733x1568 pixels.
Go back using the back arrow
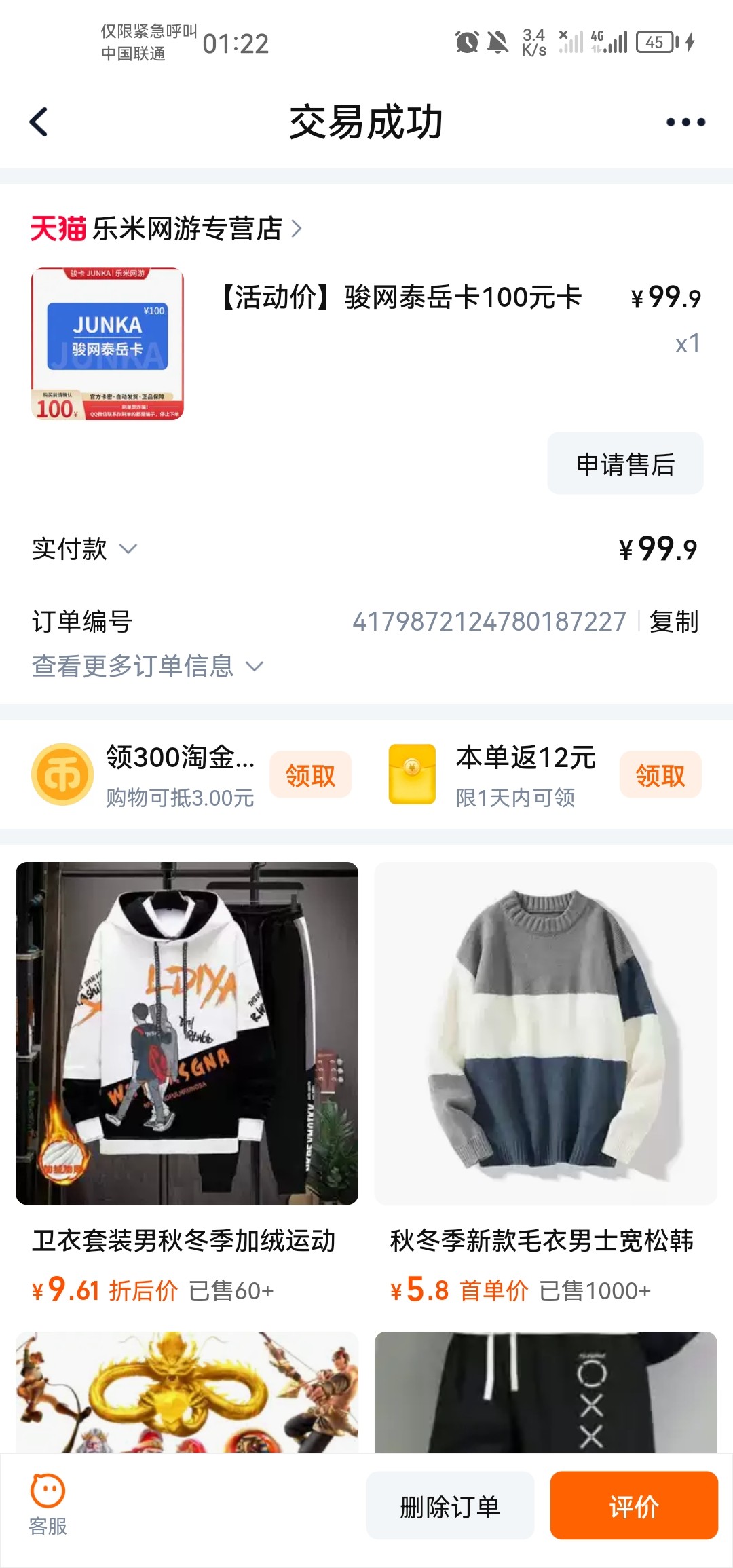(x=39, y=122)
